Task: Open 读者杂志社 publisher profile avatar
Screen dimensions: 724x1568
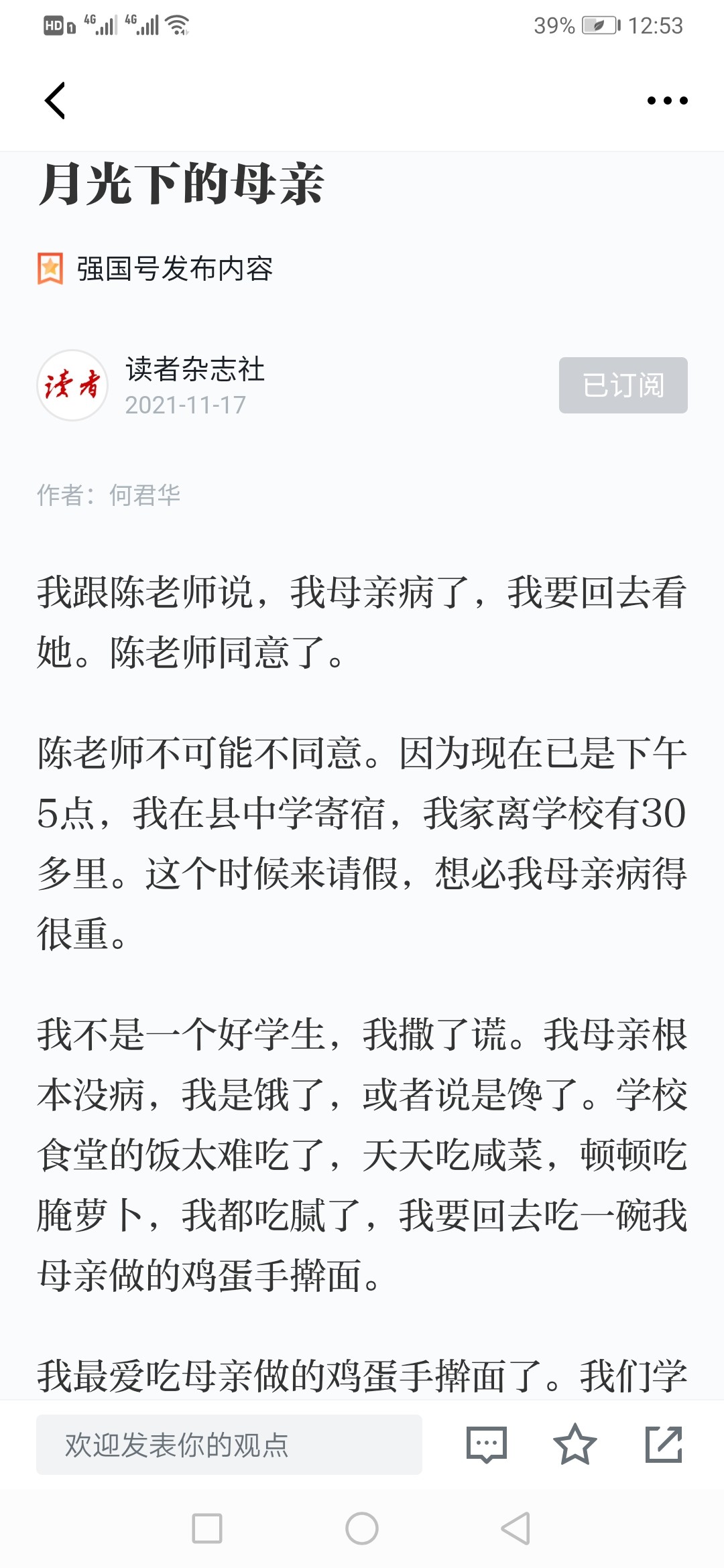Action: 72,385
